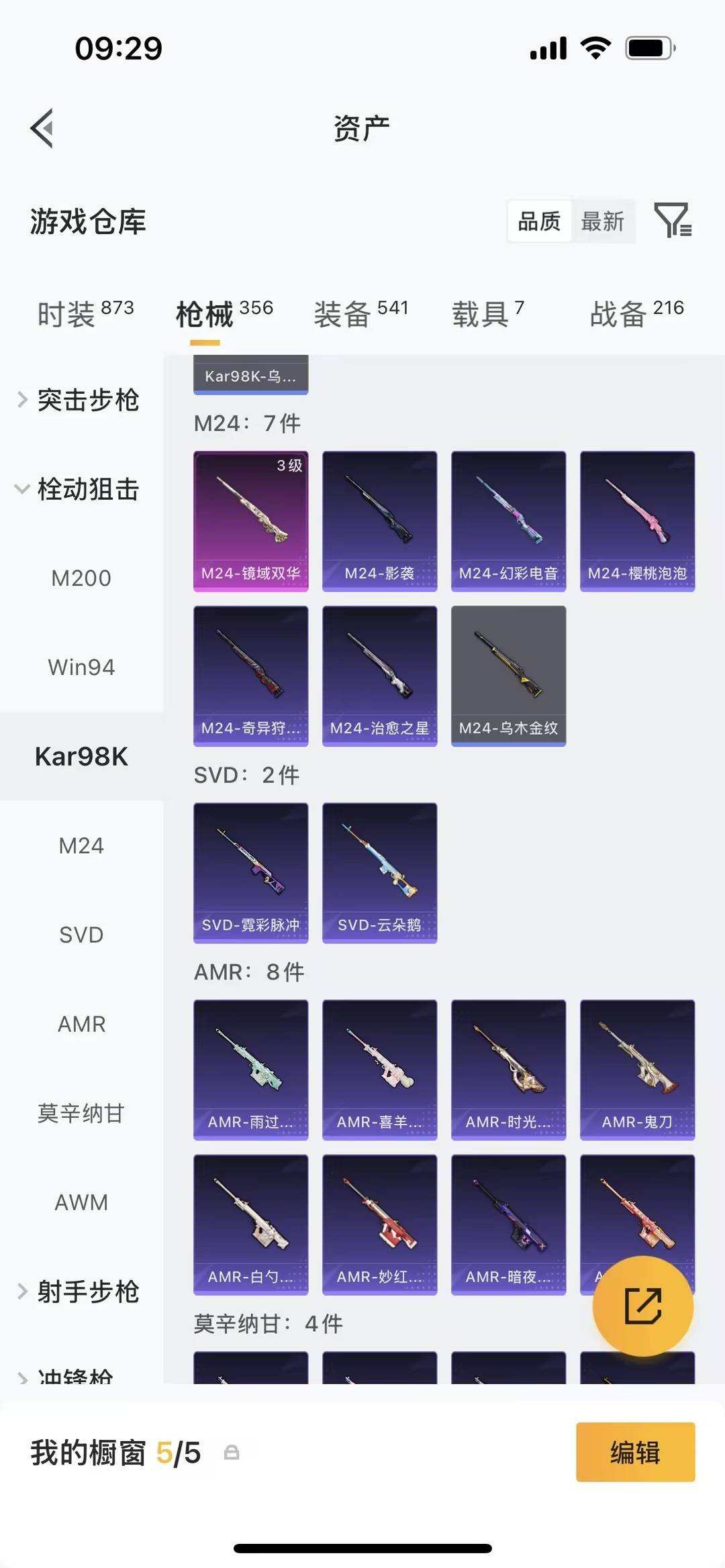The image size is (725, 1568).
Task: Sort items by 最新
Action: 602,221
